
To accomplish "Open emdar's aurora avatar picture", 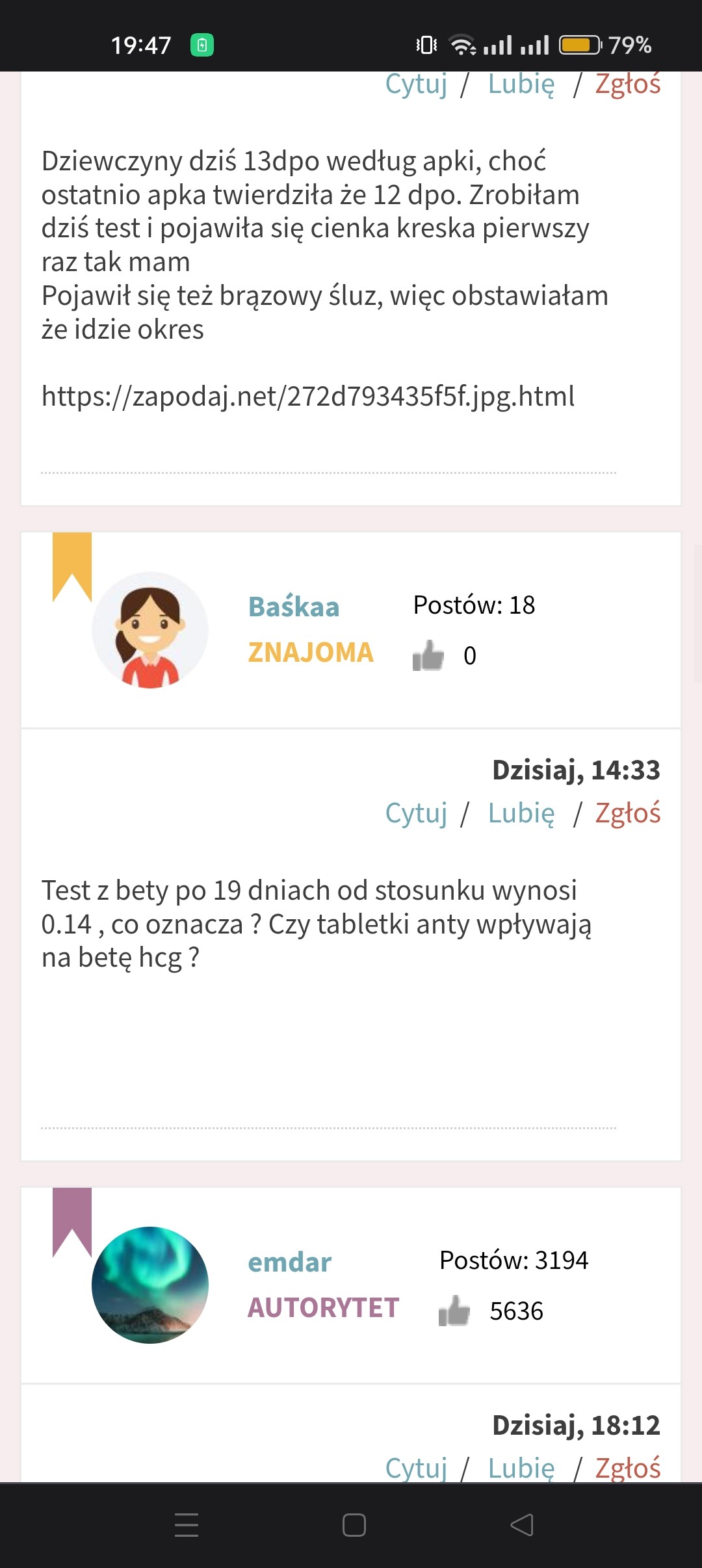I will [150, 1285].
